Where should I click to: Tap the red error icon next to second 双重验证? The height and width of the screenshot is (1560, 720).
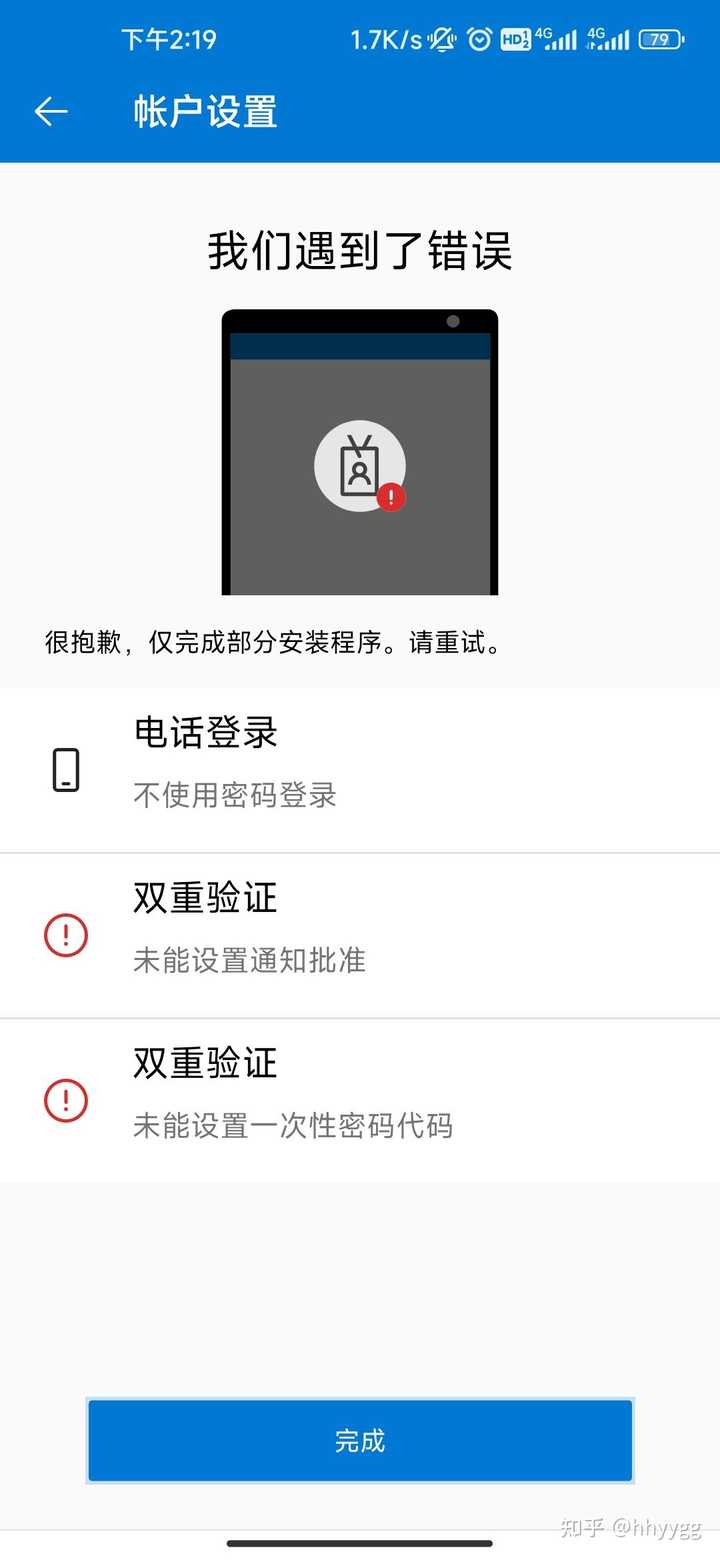pyautogui.click(x=65, y=1100)
